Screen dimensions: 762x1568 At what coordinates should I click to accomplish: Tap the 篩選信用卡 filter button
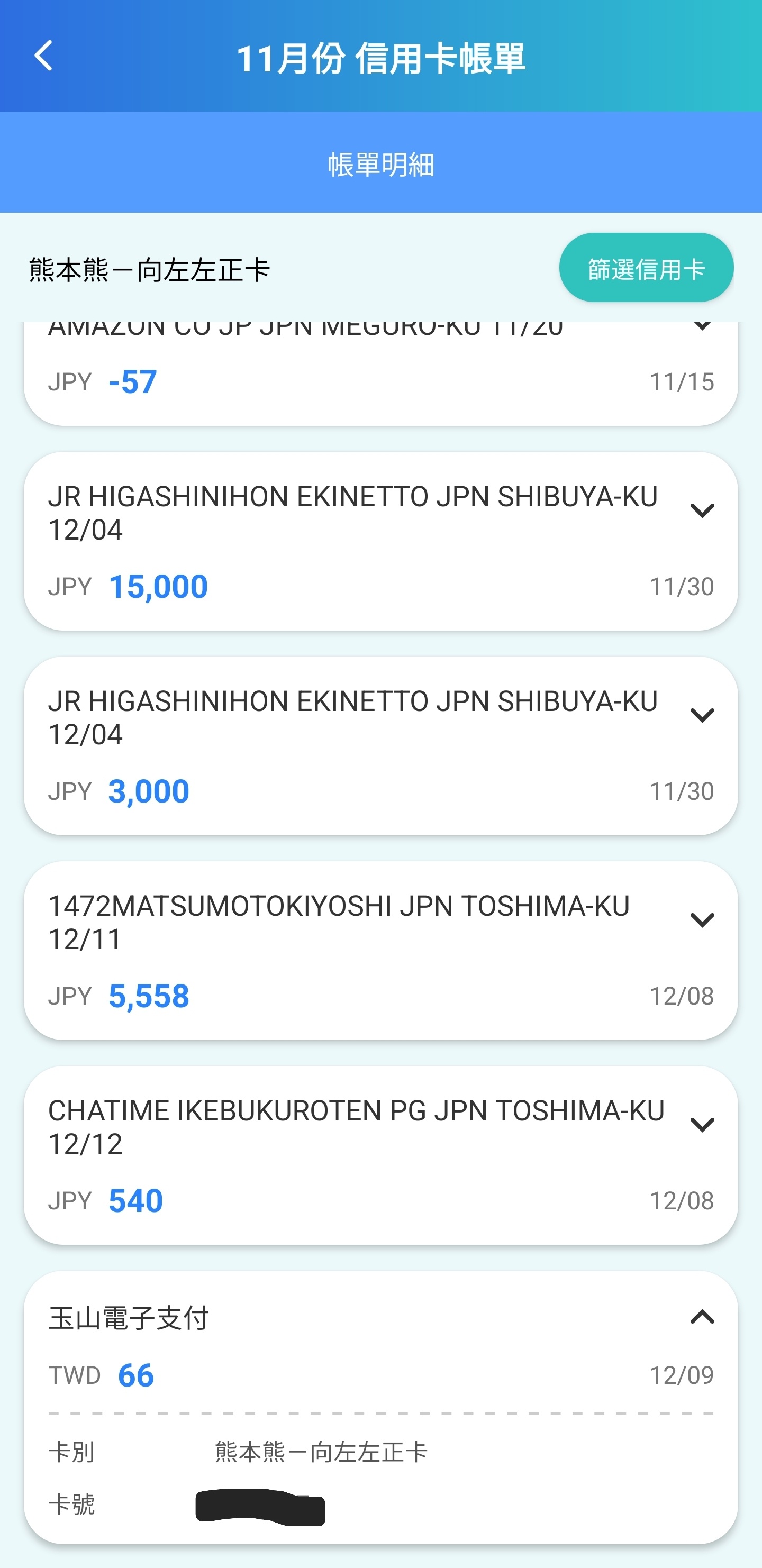646,268
